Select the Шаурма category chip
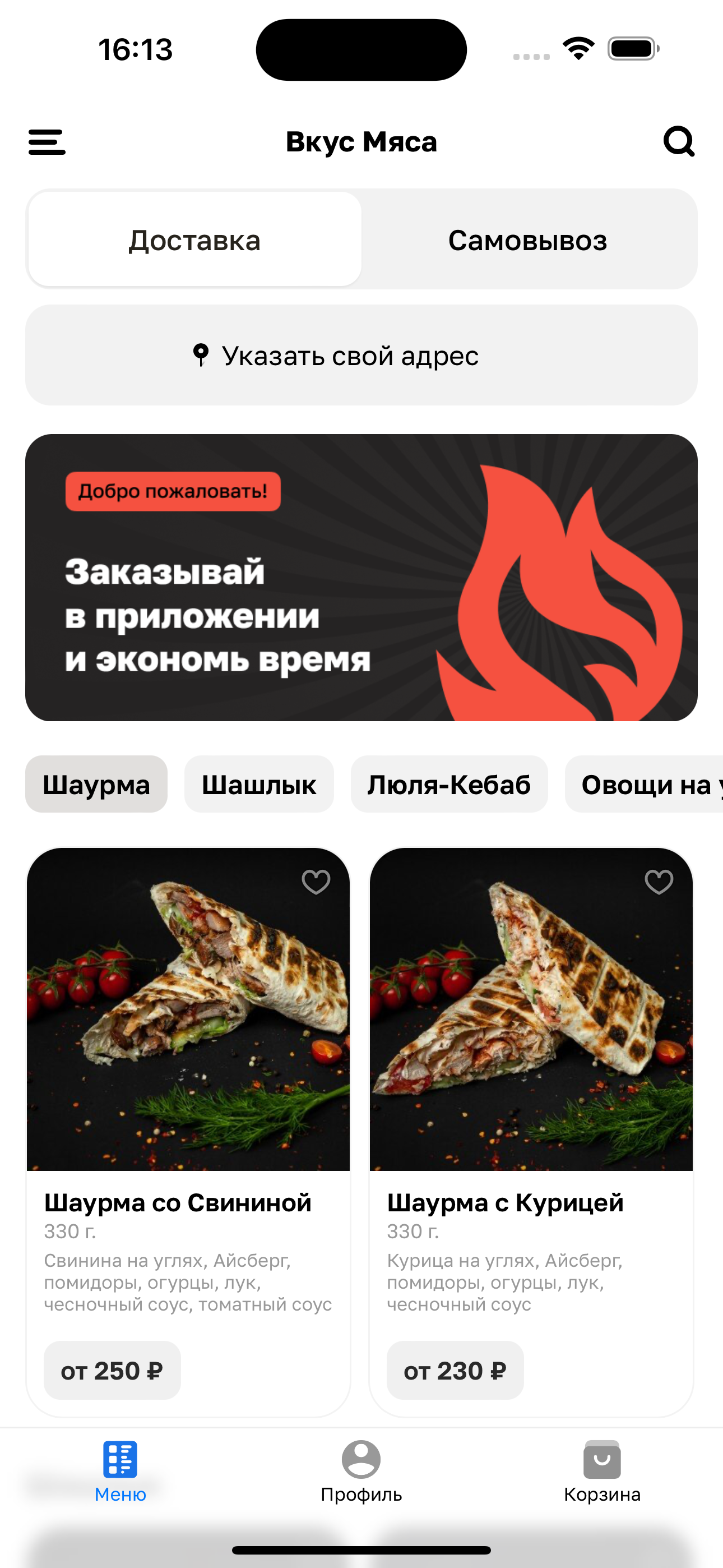723x1568 pixels. pyautogui.click(x=96, y=784)
